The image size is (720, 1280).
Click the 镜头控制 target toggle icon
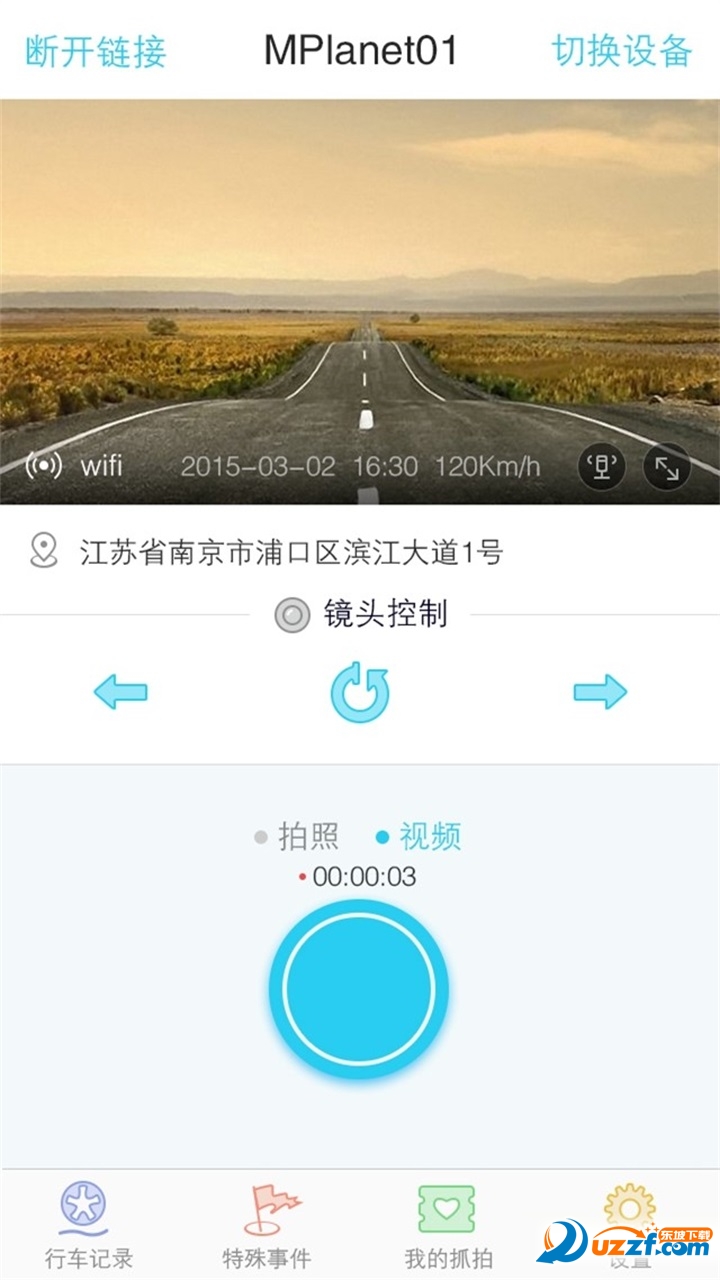click(291, 616)
